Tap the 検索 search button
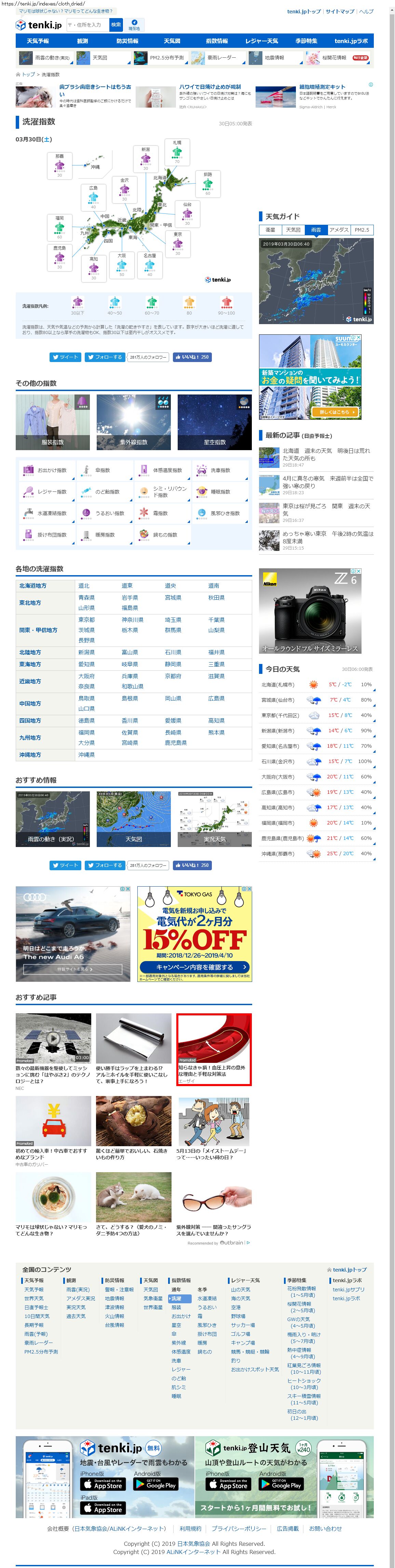Viewport: 395px width, 1568px height. [115, 25]
